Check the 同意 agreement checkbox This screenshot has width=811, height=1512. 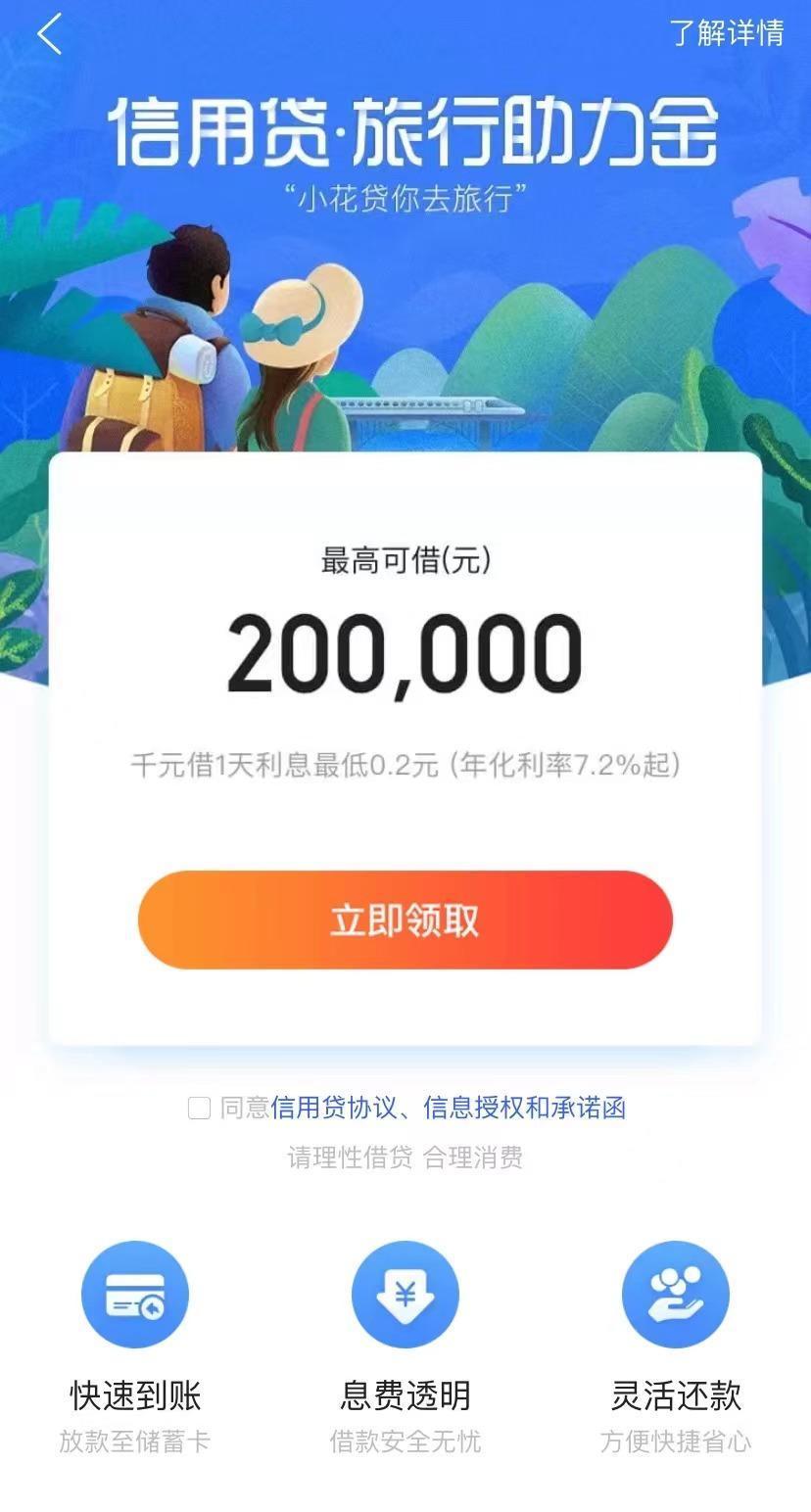(x=199, y=1108)
